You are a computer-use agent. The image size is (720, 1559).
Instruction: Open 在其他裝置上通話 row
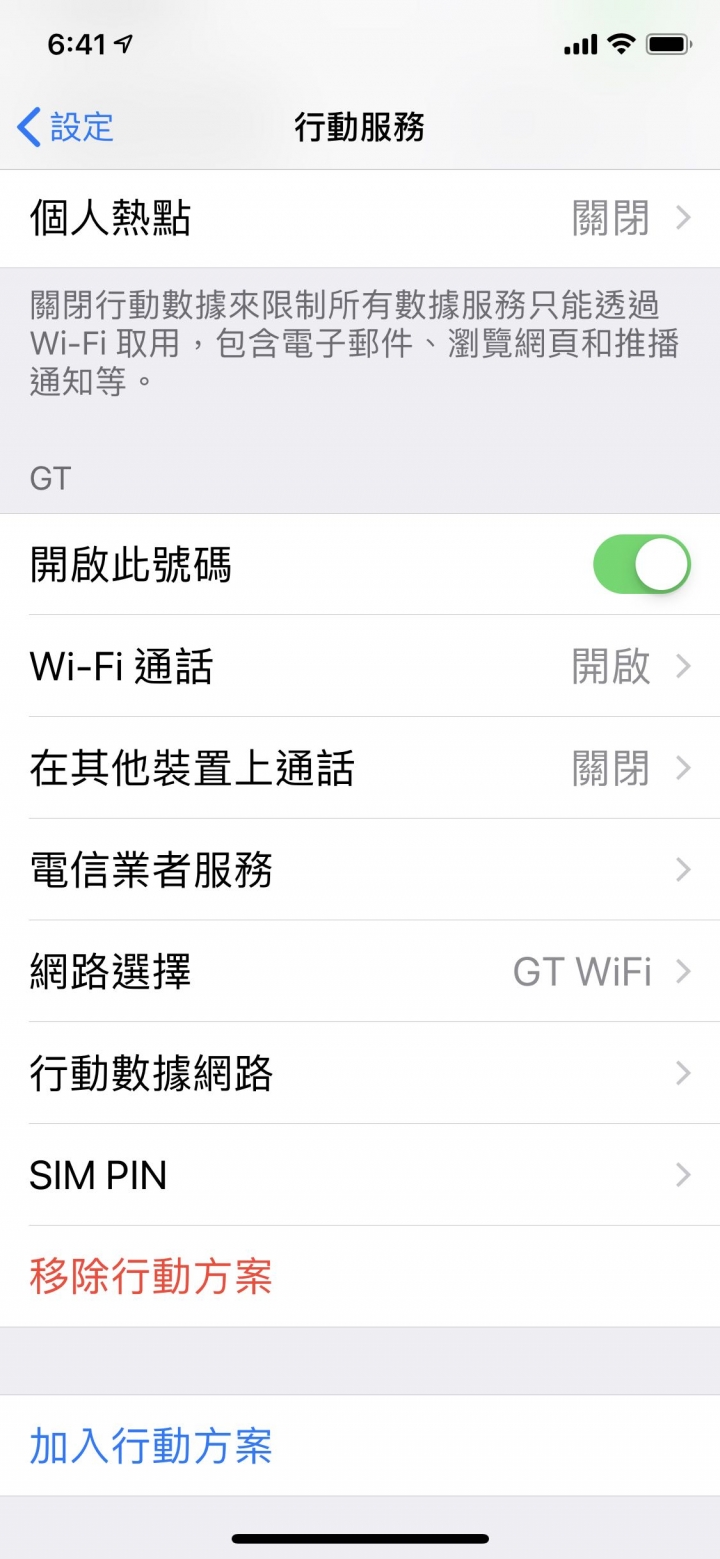360,768
